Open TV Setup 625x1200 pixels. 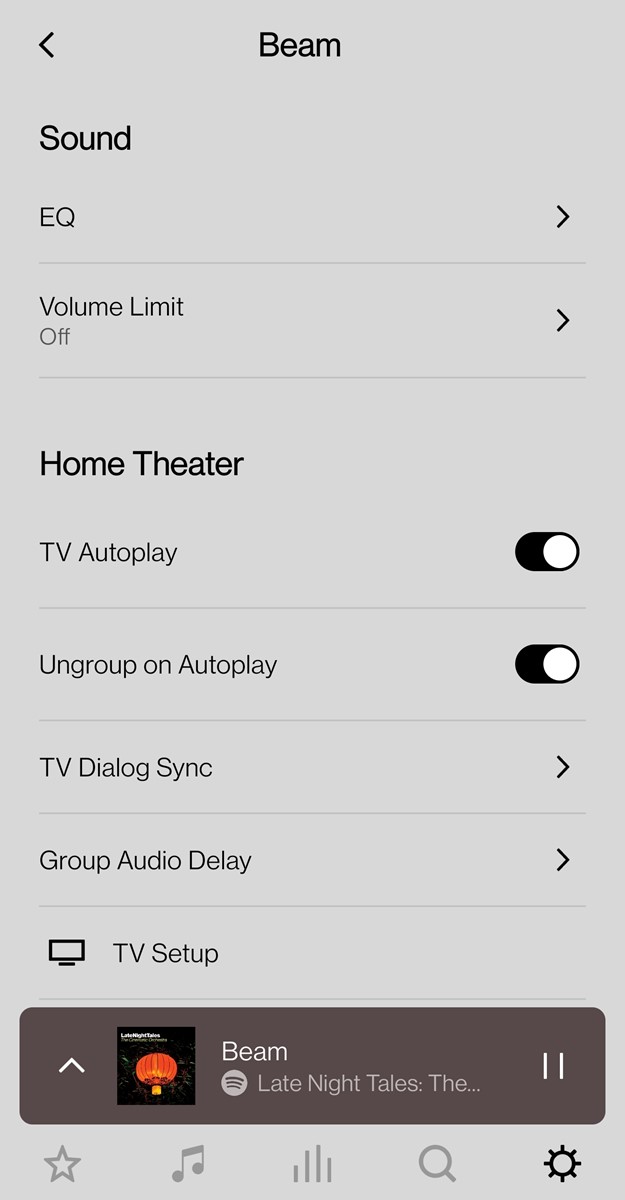point(312,953)
